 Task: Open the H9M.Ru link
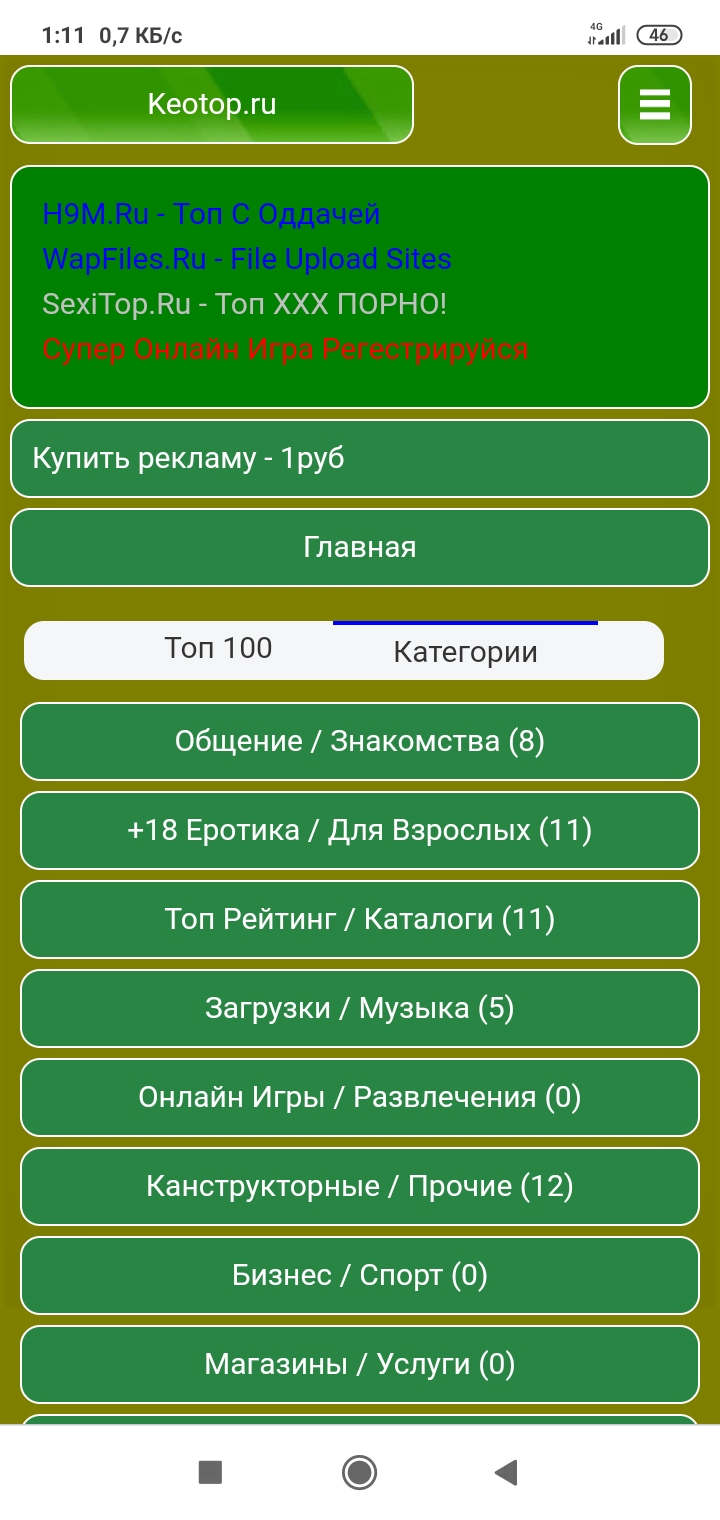coord(211,214)
